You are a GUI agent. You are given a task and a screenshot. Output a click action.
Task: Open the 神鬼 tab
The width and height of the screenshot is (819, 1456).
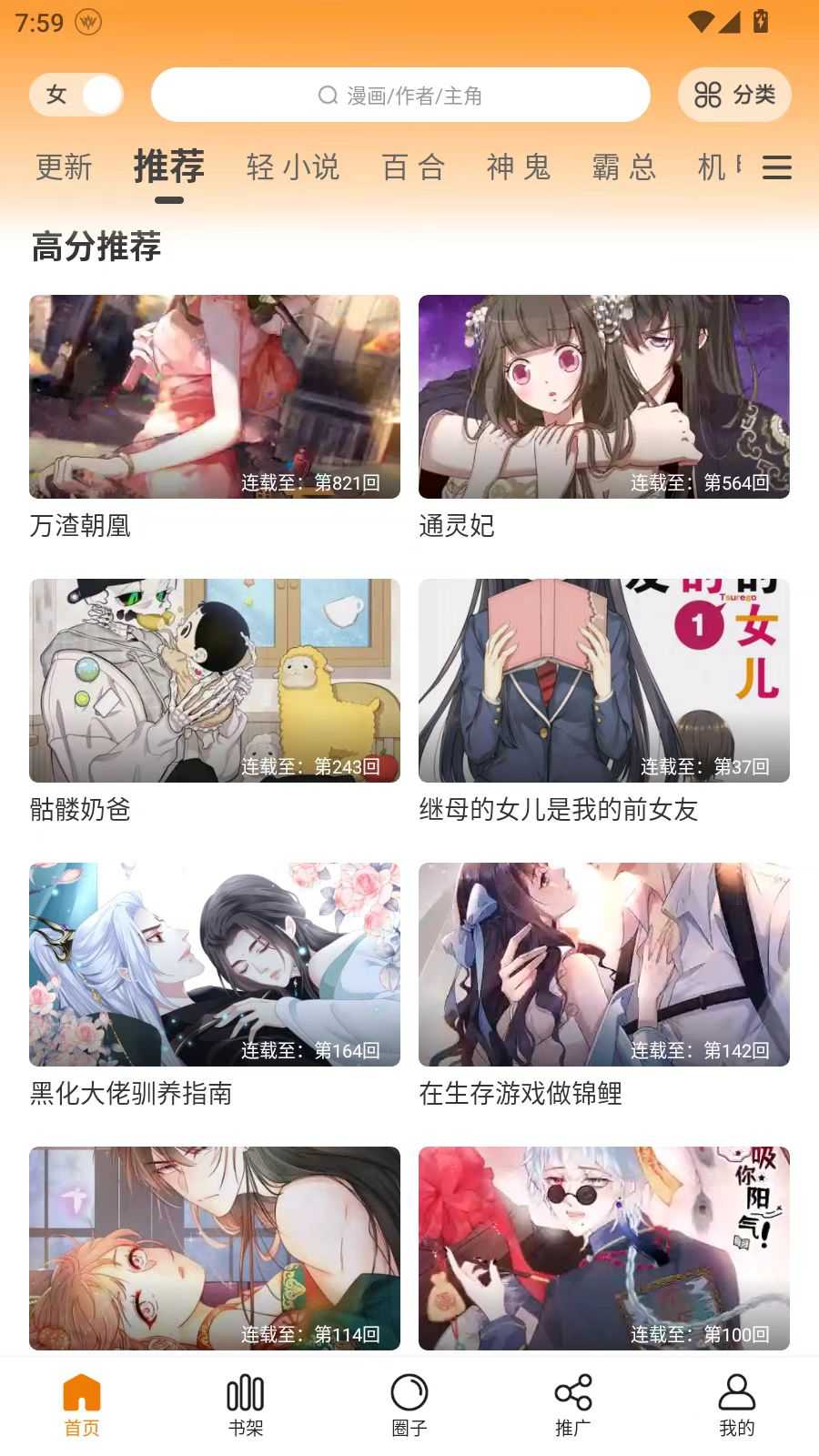519,167
